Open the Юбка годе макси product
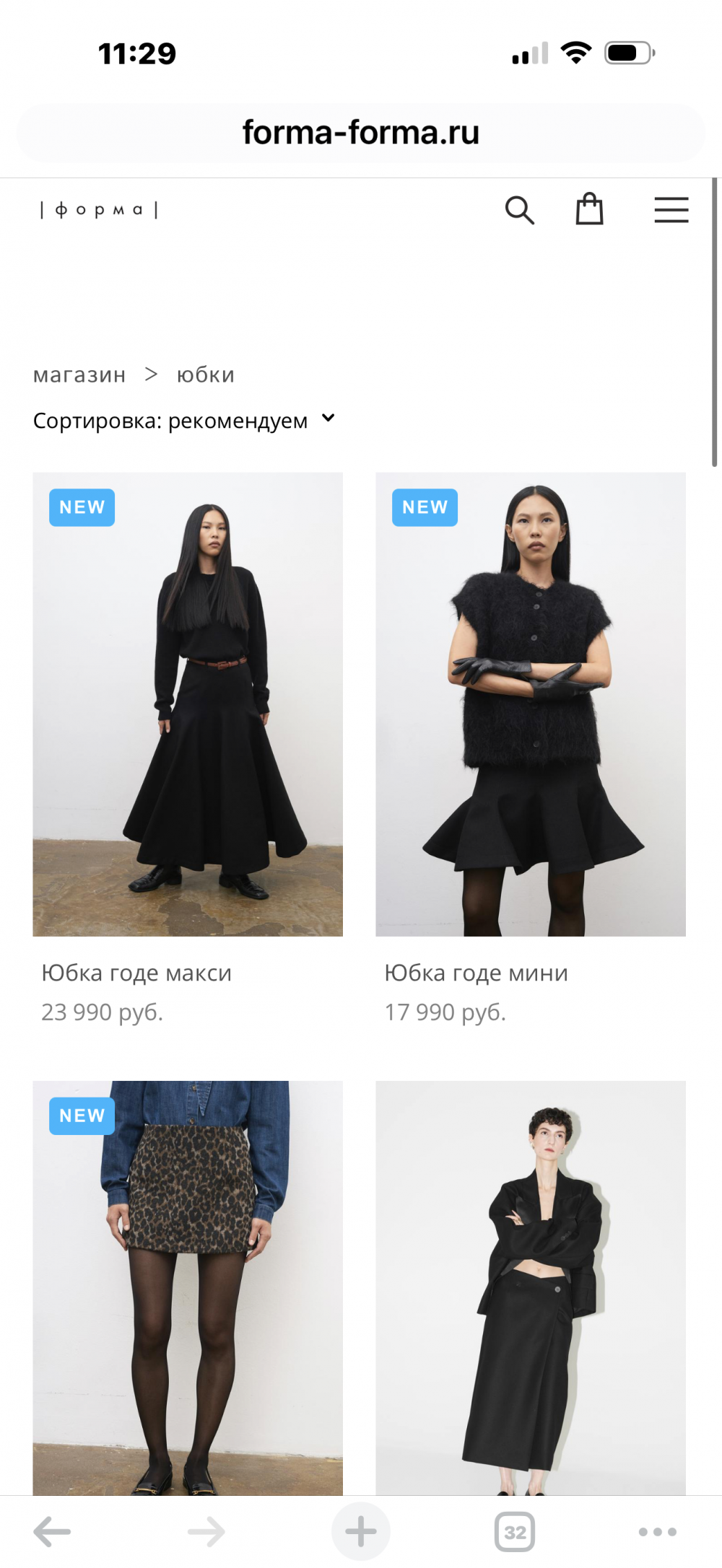 (x=188, y=704)
